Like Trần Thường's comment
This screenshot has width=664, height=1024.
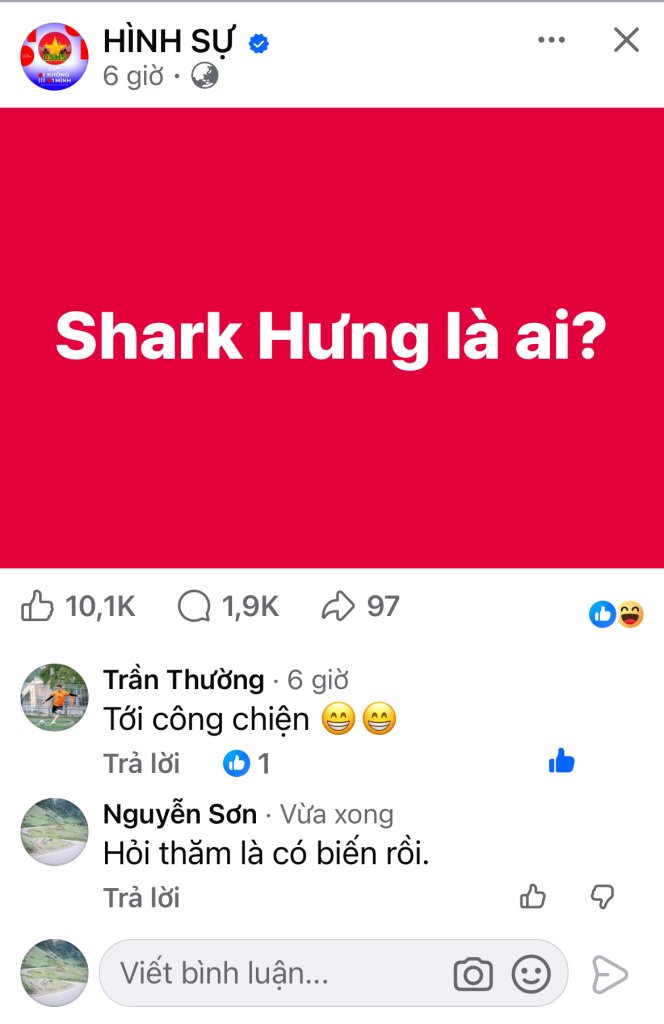click(562, 762)
